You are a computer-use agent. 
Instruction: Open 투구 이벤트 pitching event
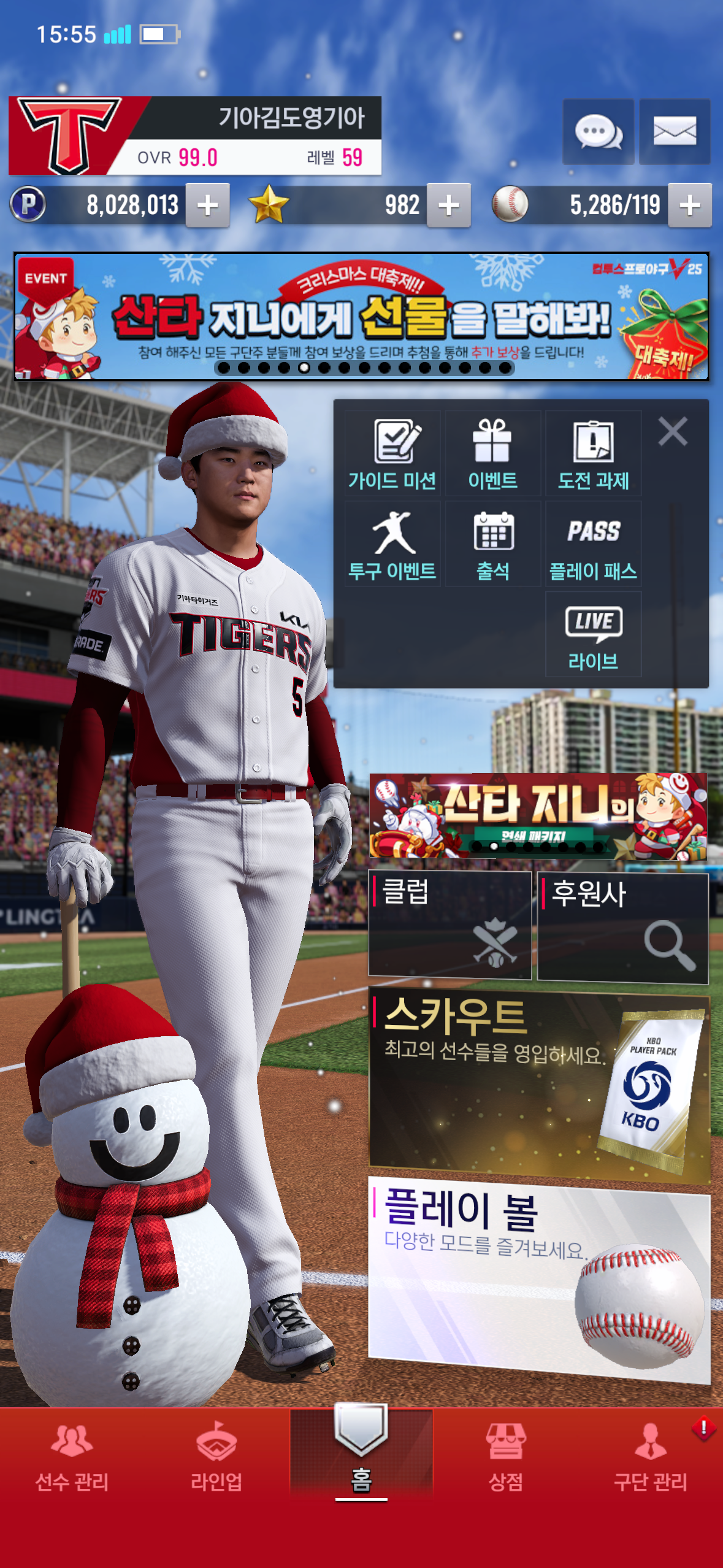[392, 544]
